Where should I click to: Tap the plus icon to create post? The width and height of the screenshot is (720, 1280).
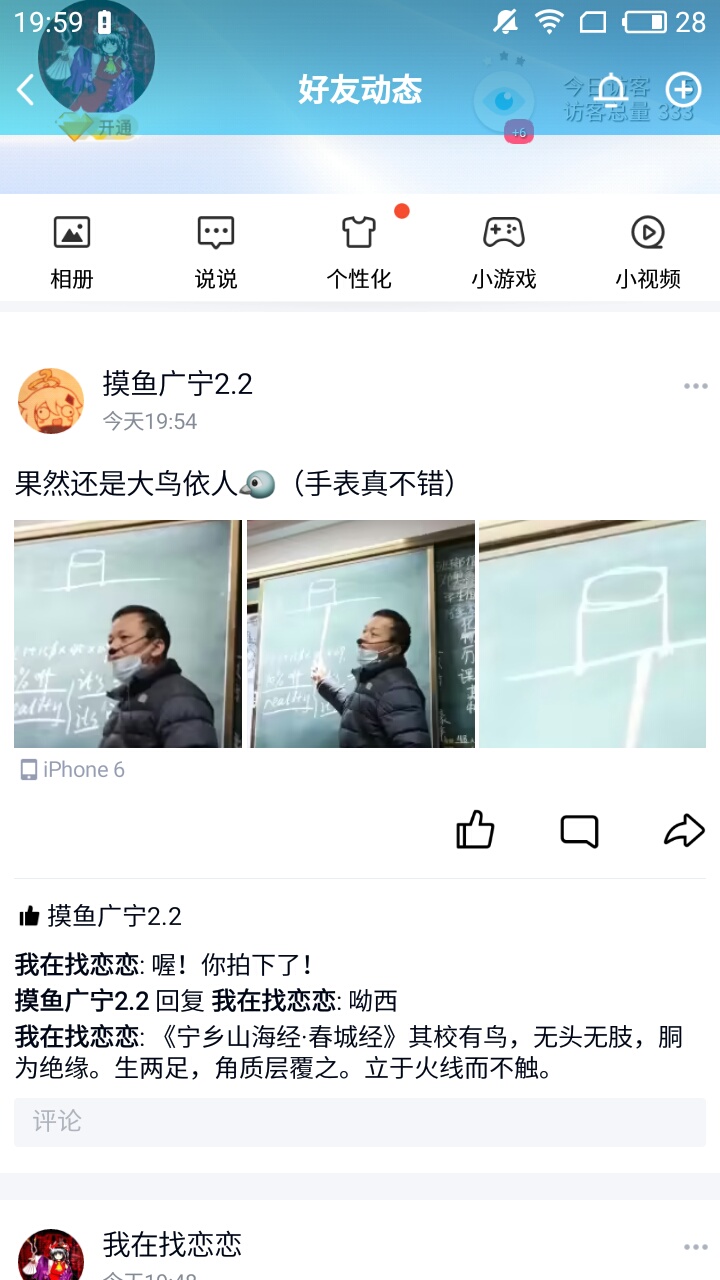point(684,90)
